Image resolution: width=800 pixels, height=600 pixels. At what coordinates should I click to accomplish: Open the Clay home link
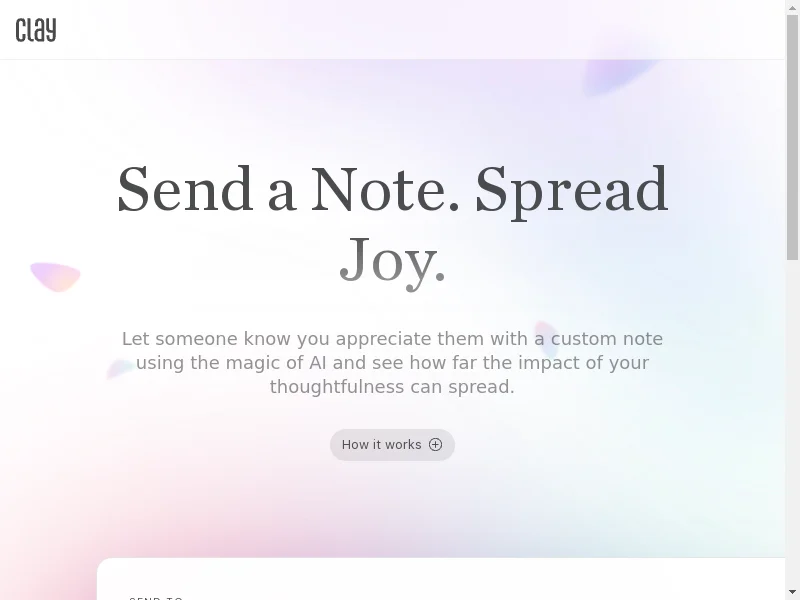tap(36, 31)
